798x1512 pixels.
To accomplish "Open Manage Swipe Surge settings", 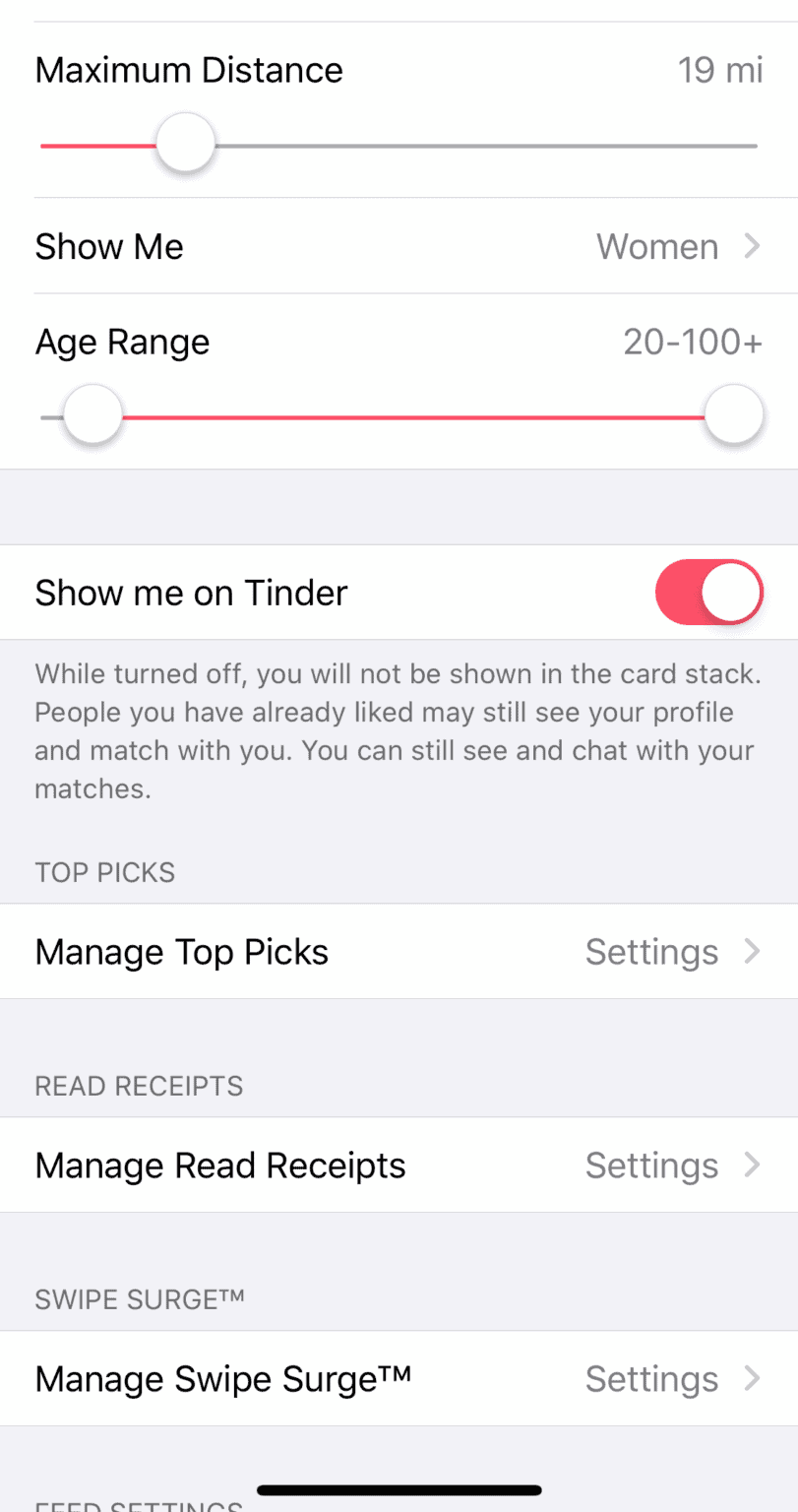I will point(399,1378).
